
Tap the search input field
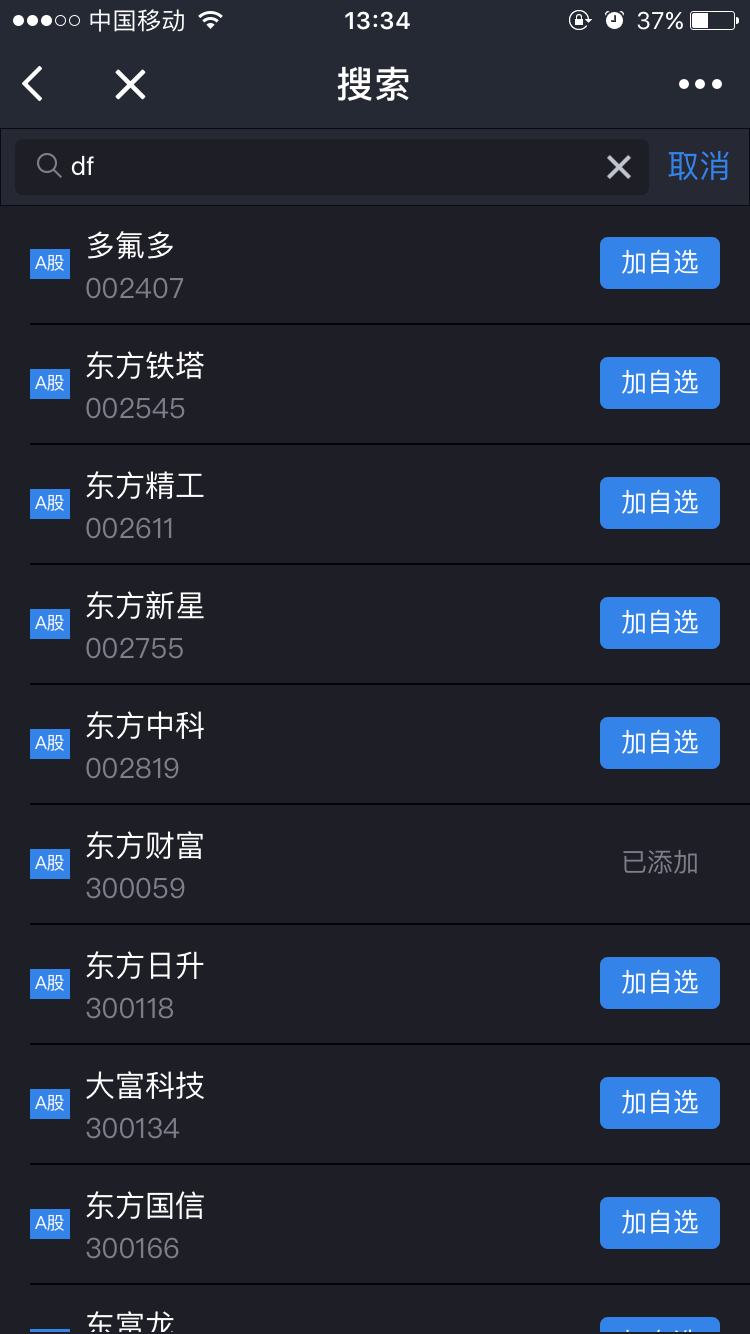point(332,167)
